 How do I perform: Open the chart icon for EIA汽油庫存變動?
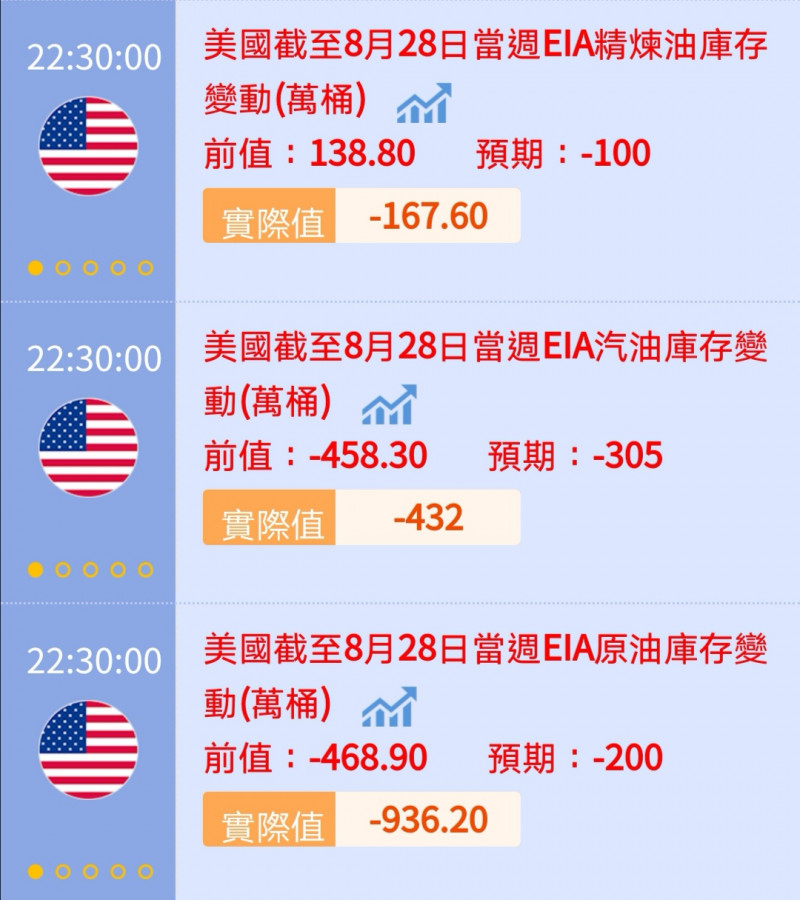pos(389,405)
